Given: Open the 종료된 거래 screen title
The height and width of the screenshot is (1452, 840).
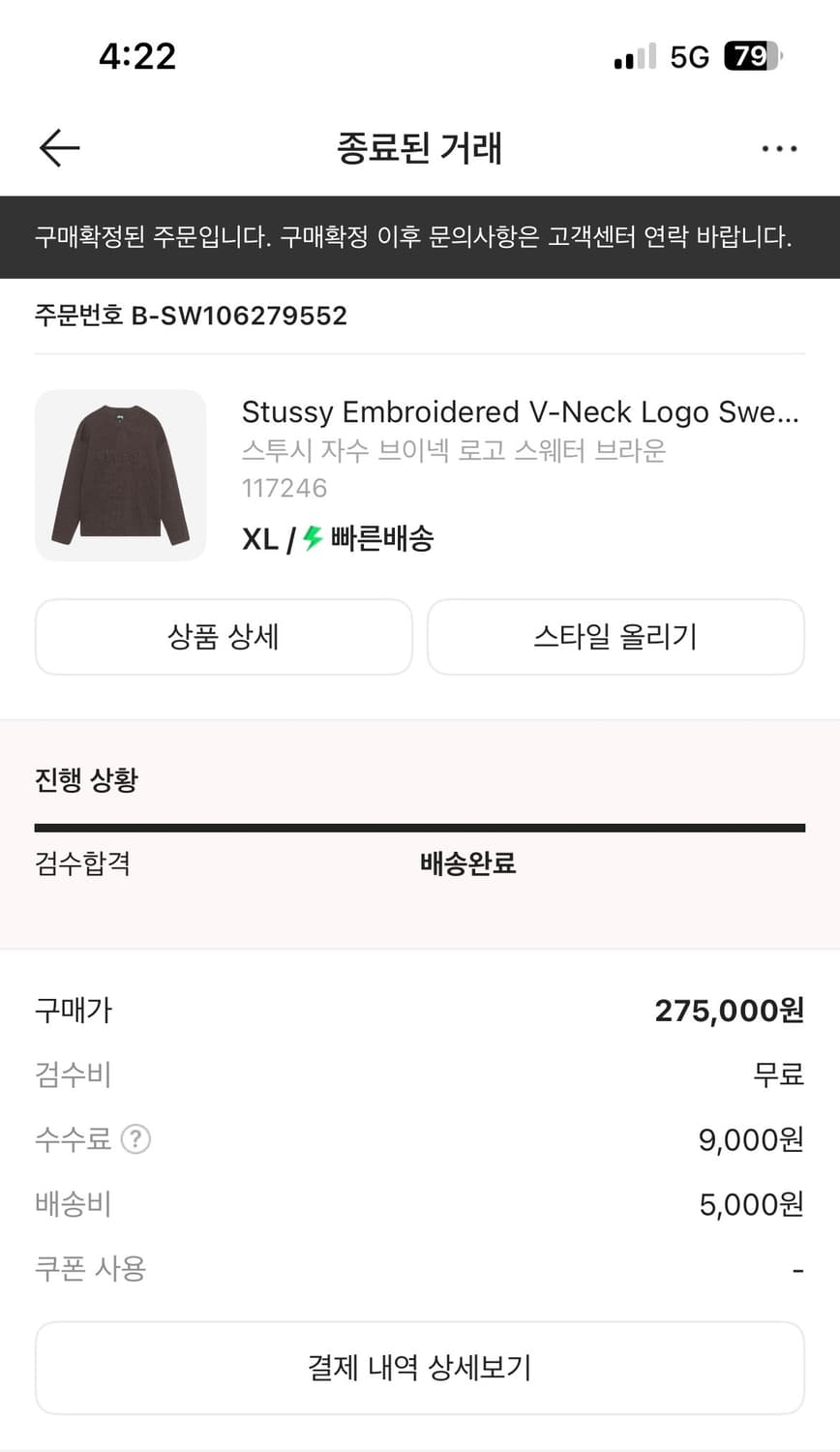Looking at the screenshot, I should point(420,147).
